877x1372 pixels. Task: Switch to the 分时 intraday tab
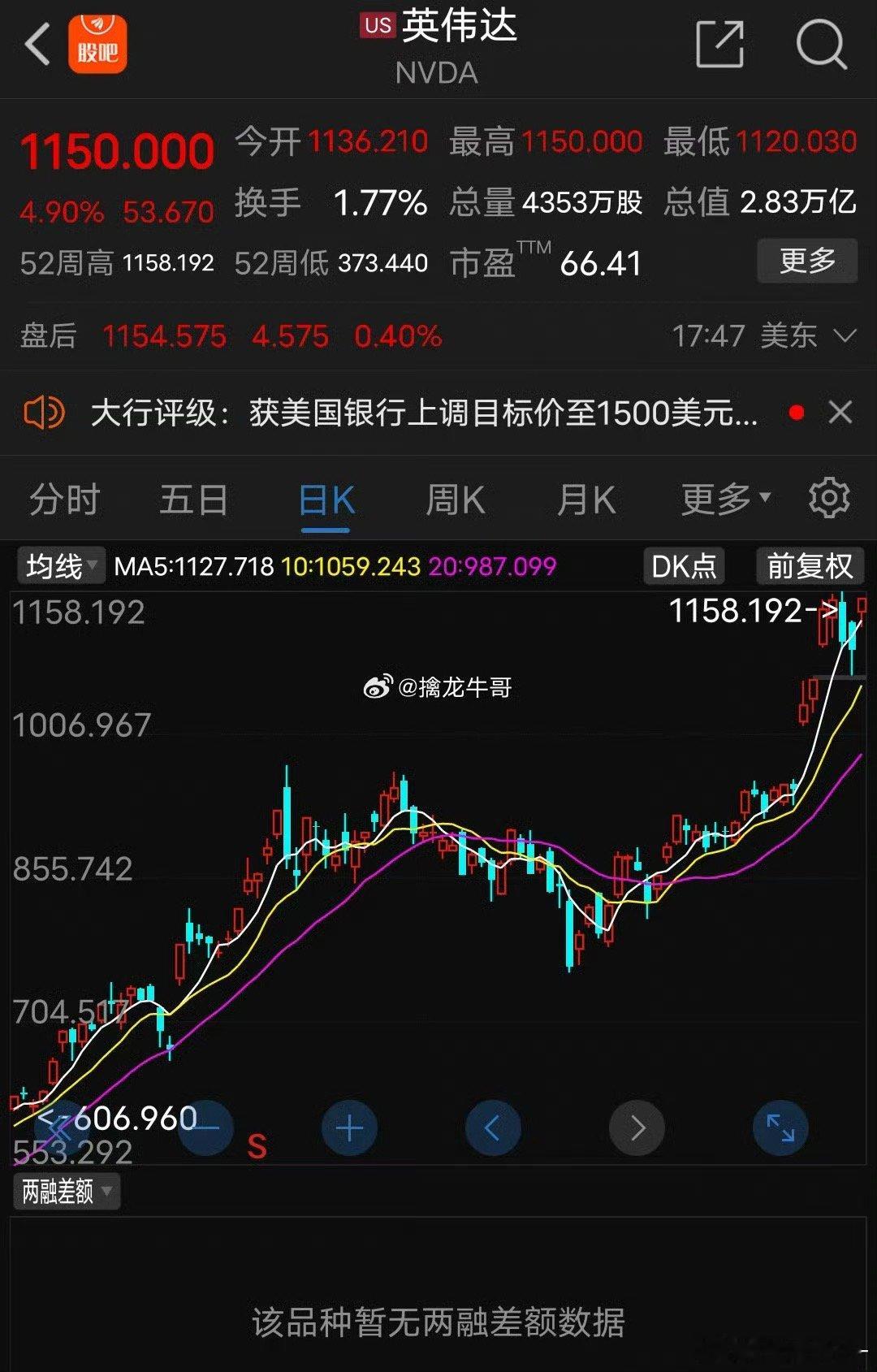click(62, 500)
